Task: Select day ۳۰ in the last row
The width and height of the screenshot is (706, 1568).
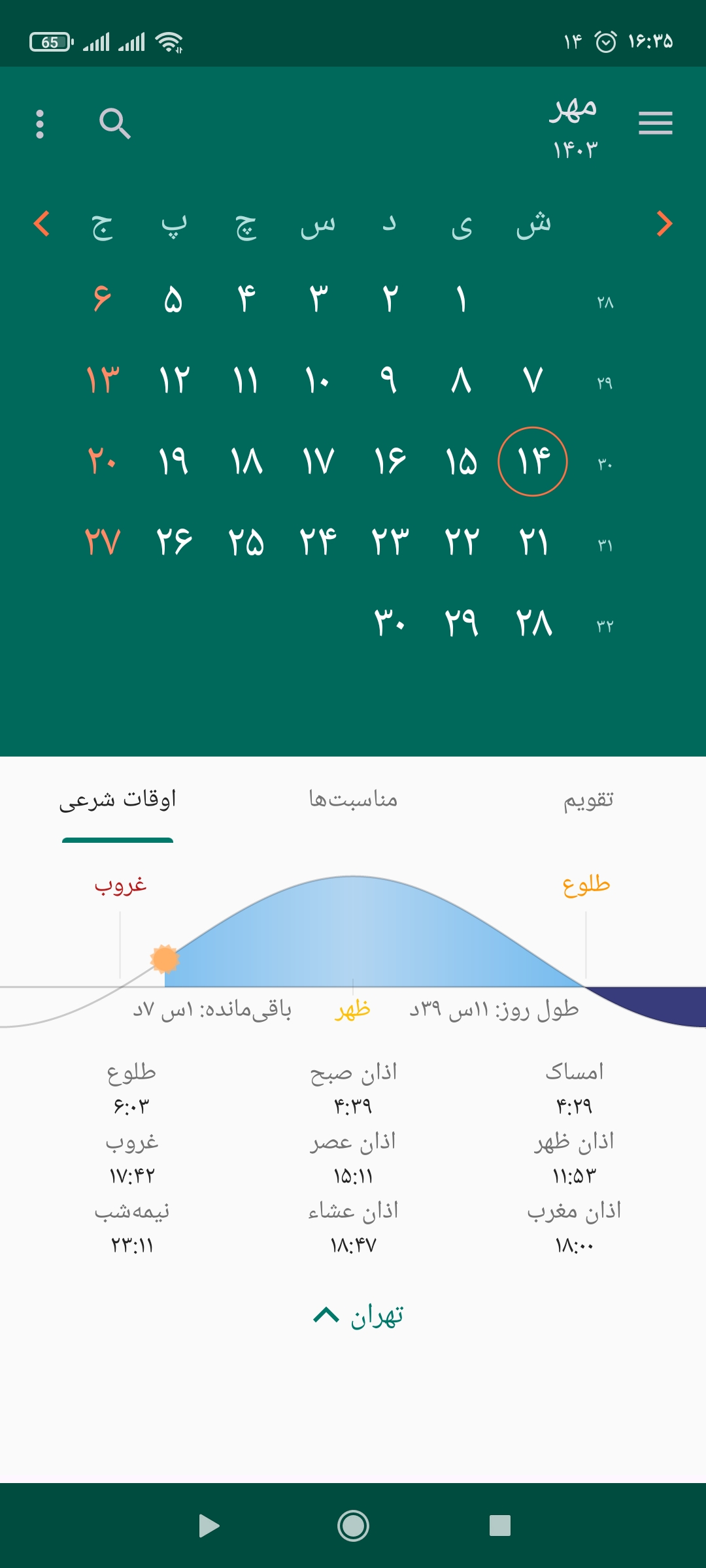Action: coord(390,623)
